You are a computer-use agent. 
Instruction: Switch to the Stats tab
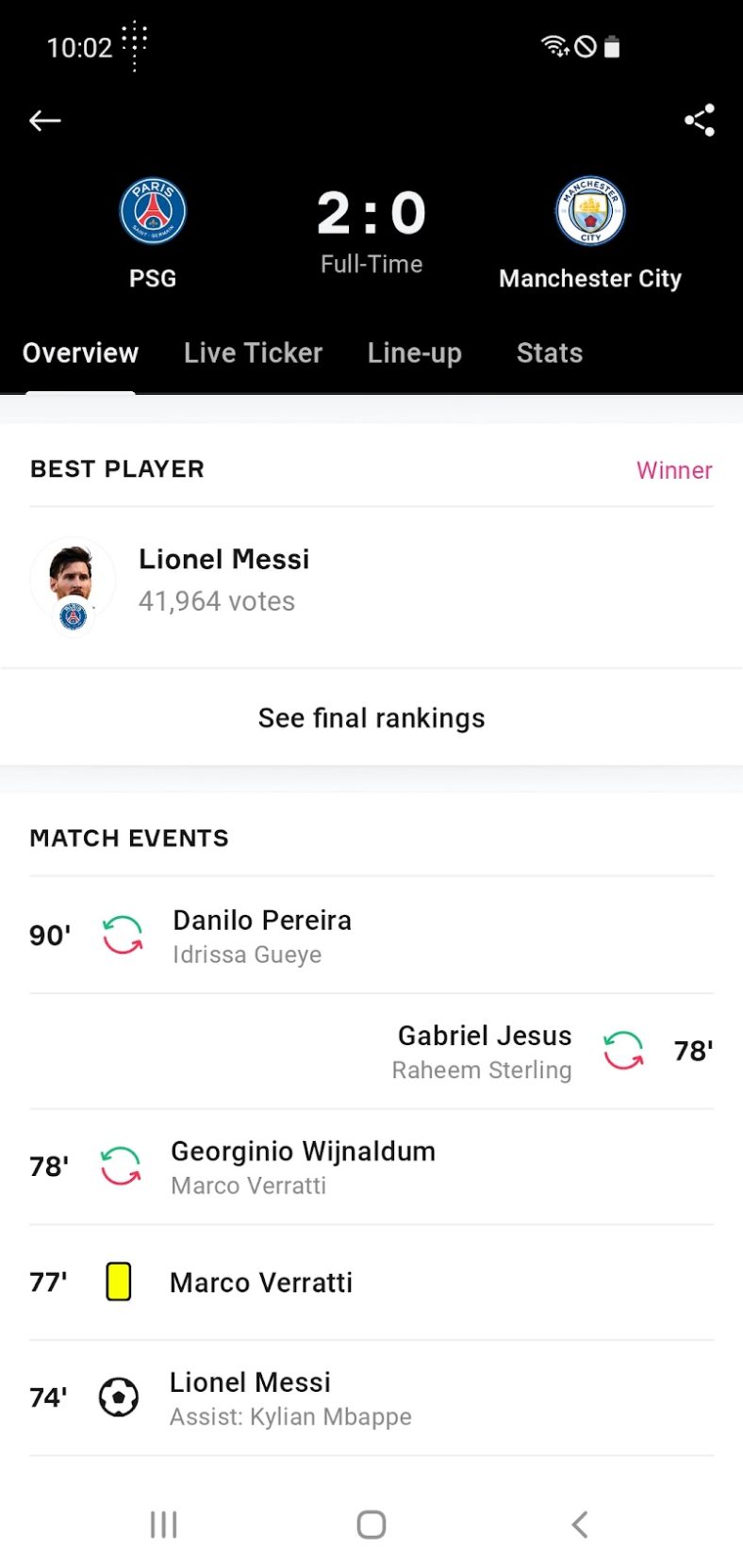(x=549, y=353)
